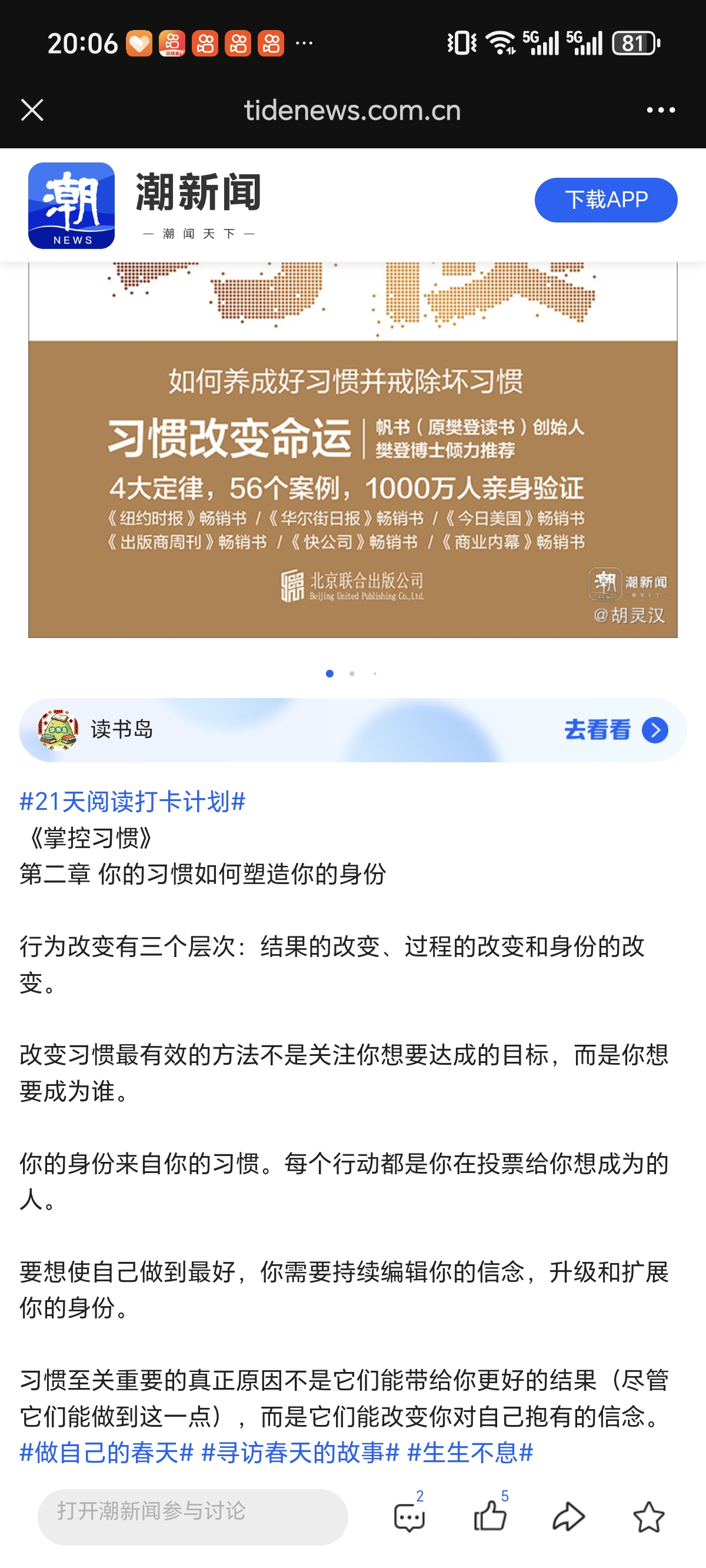View the comments on this post
Image resolution: width=706 pixels, height=1568 pixels.
(409, 1516)
